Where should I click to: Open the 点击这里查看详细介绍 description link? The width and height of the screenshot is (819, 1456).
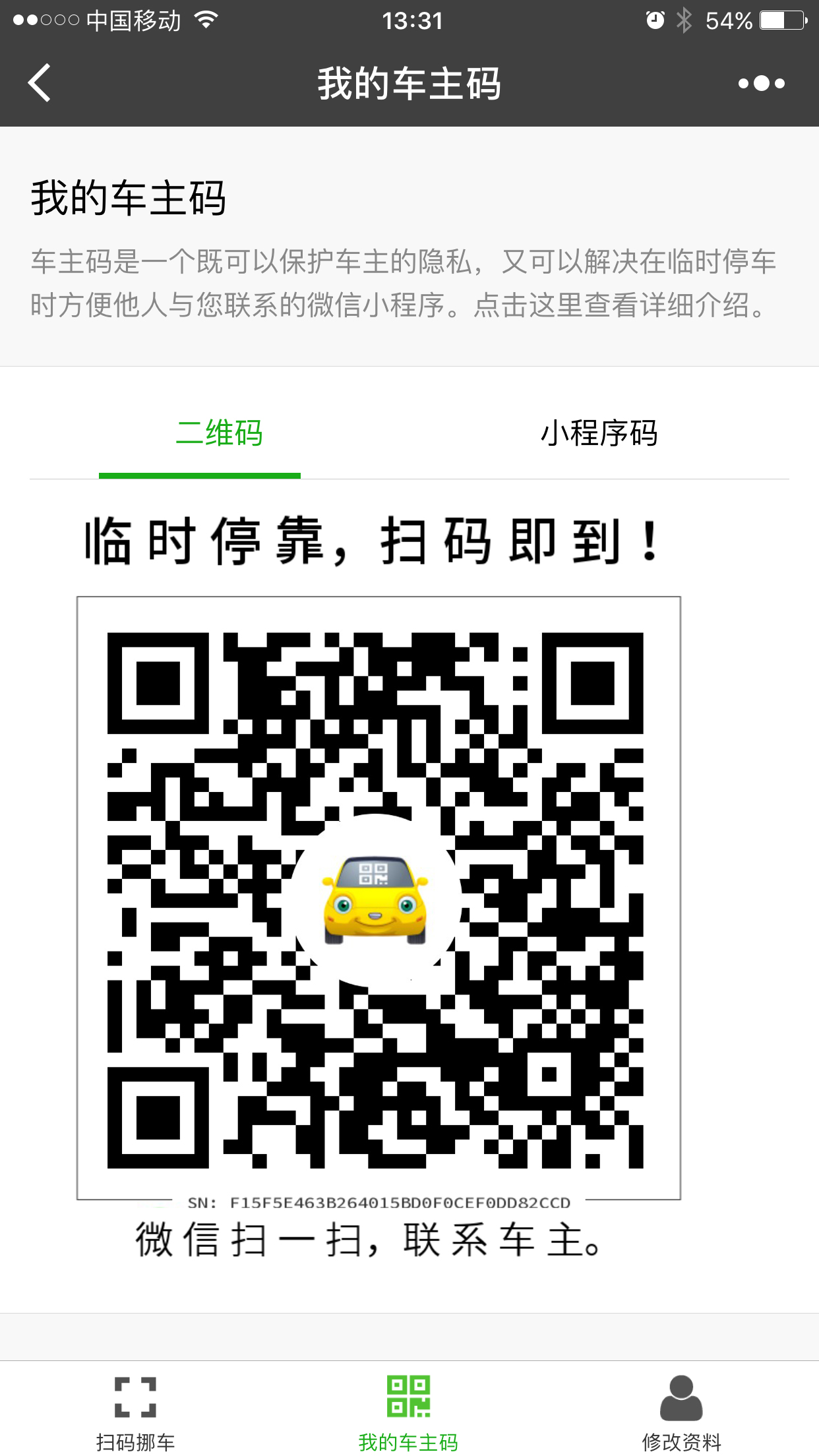point(619,305)
